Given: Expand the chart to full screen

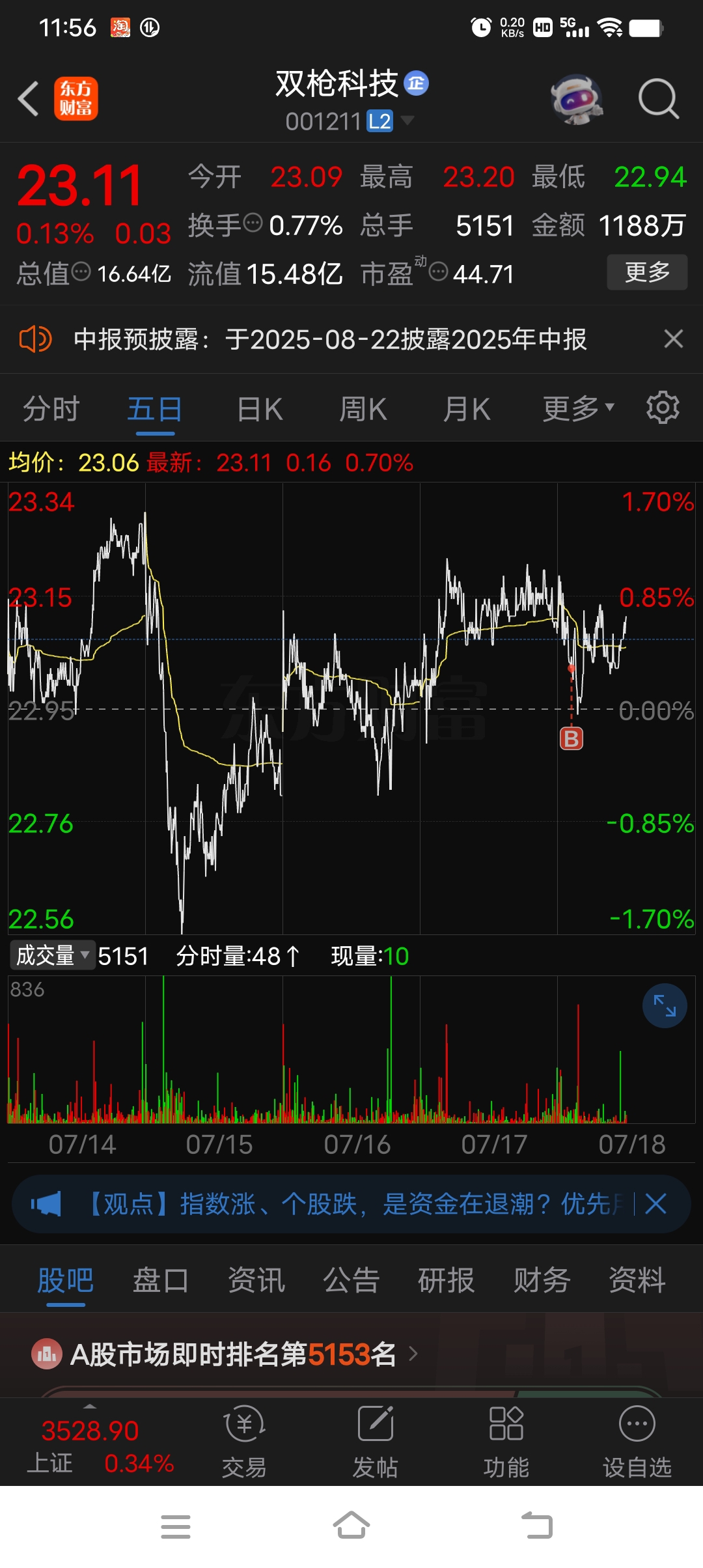Looking at the screenshot, I should (x=665, y=1006).
